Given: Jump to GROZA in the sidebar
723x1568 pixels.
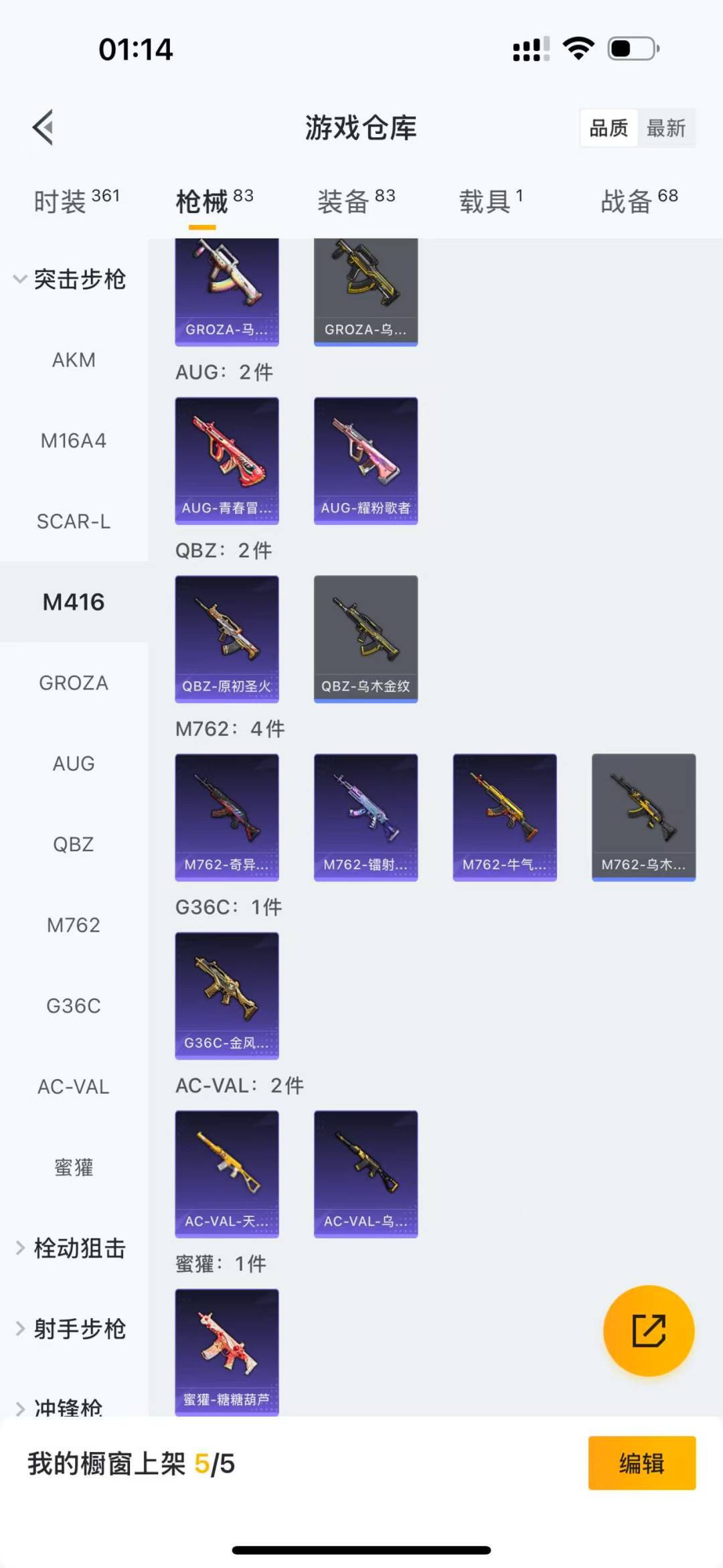Looking at the screenshot, I should tap(74, 683).
